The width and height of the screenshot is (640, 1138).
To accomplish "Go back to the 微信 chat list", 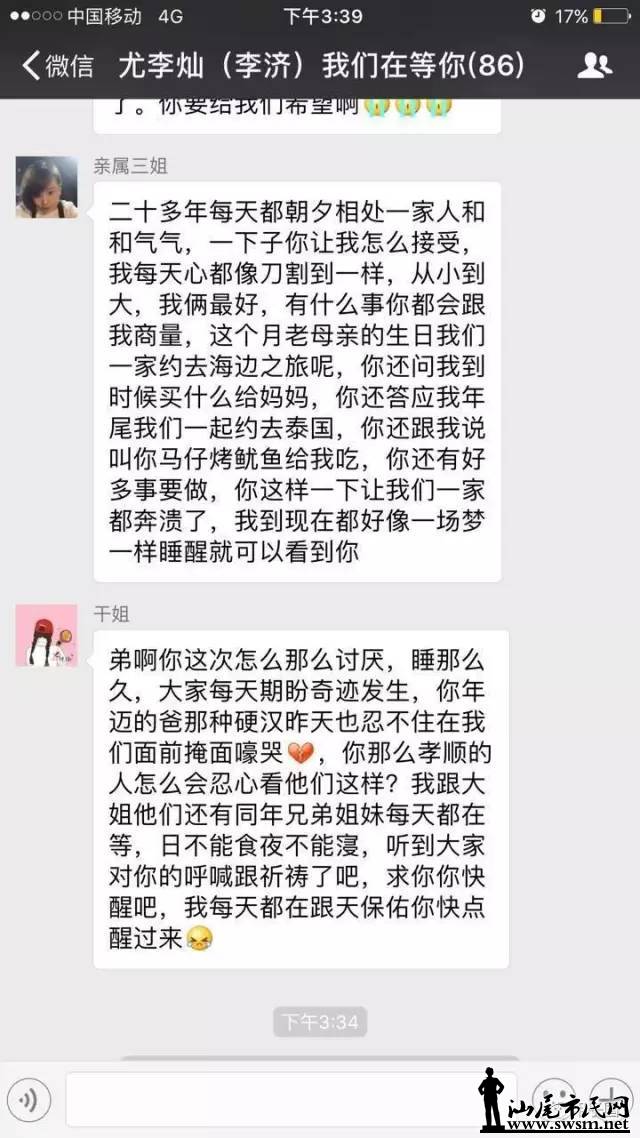I will pos(56,66).
